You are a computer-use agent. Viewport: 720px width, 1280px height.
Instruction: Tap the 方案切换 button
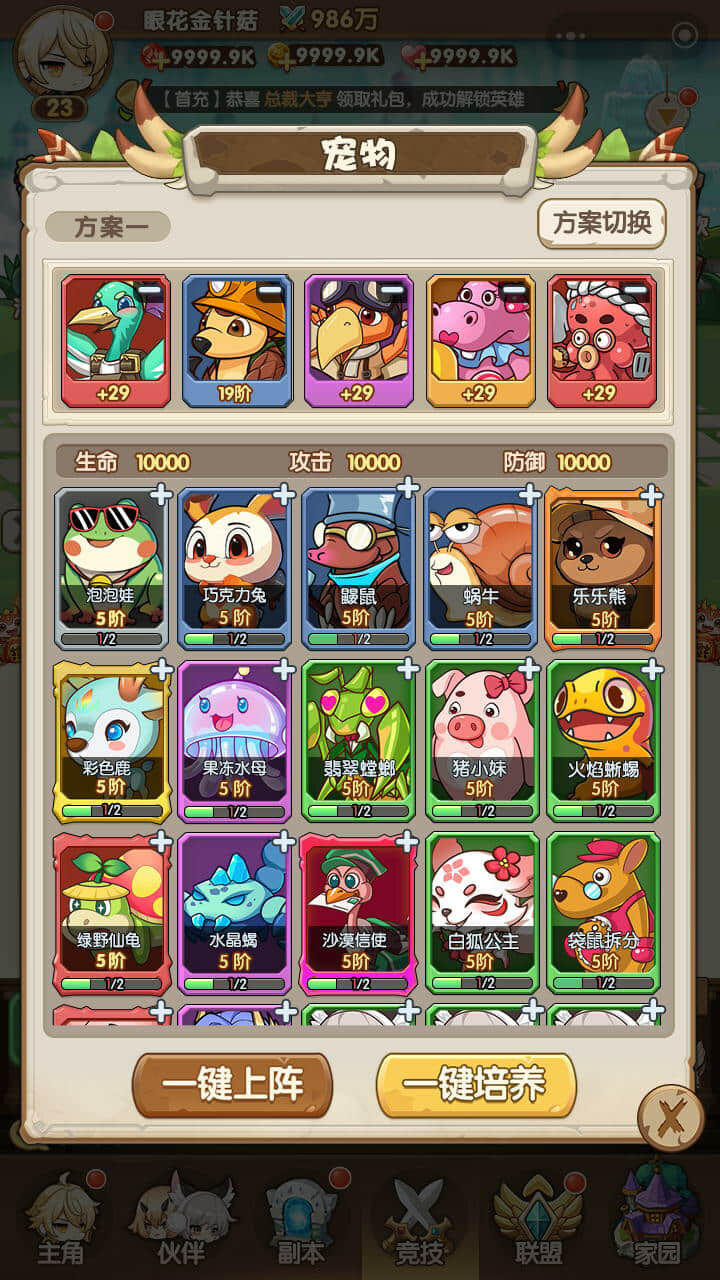click(601, 223)
